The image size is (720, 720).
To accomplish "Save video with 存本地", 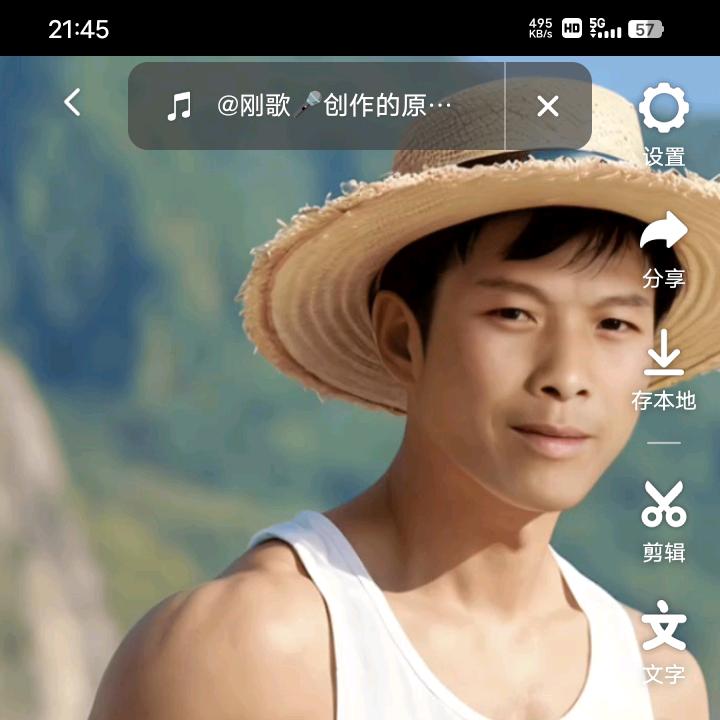I will 664,370.
